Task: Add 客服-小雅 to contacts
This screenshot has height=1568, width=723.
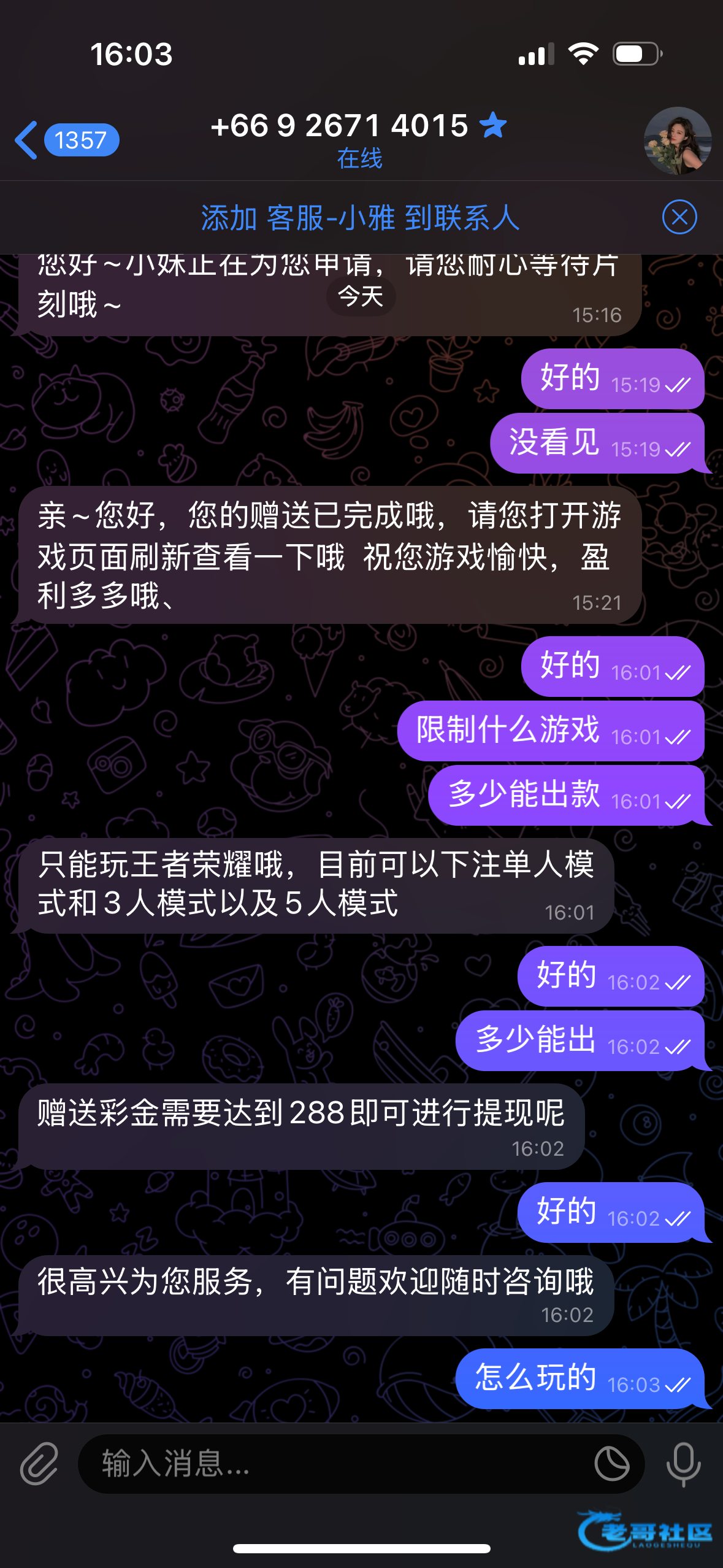Action: pos(360,218)
